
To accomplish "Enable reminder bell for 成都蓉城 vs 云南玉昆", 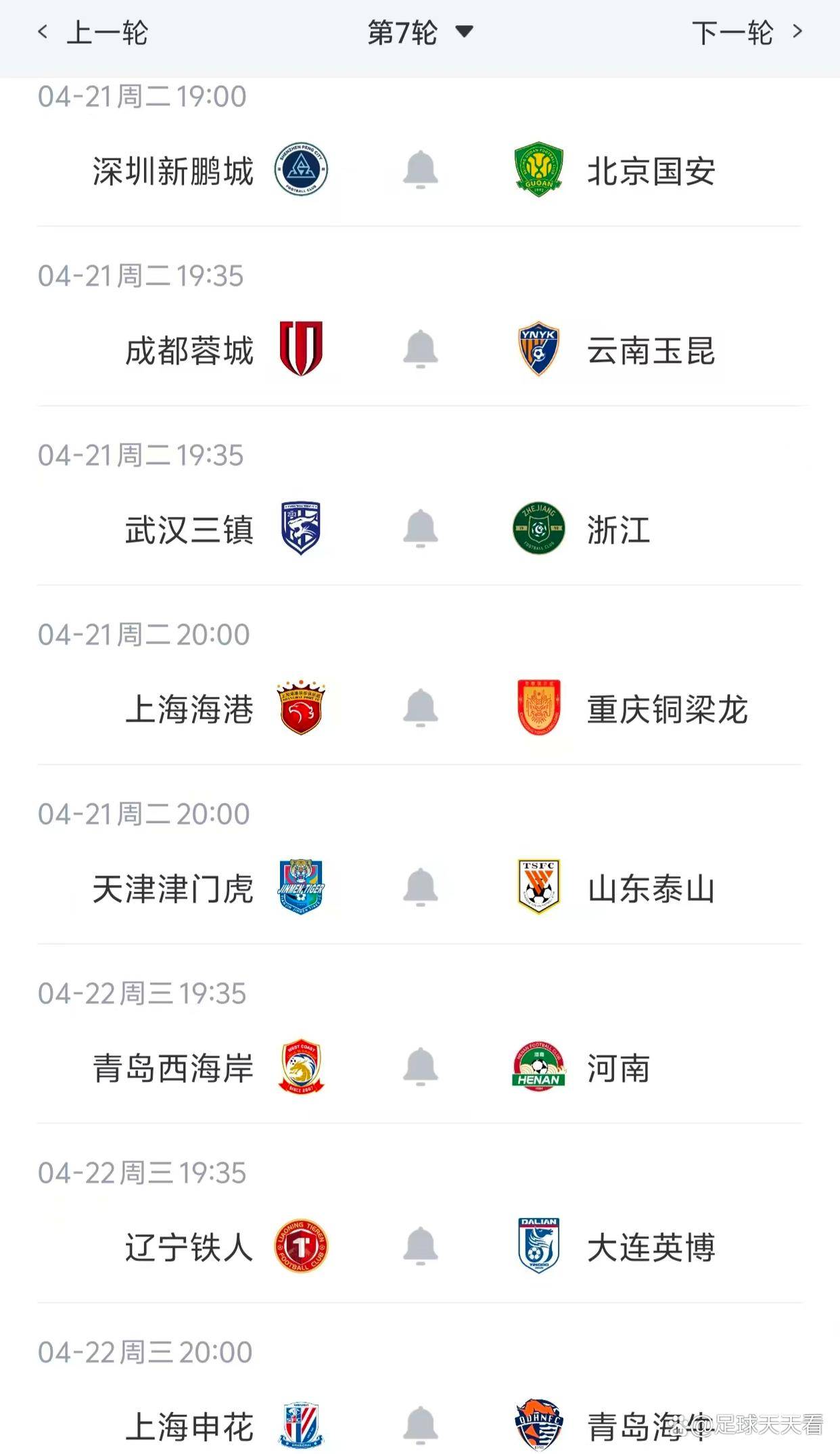I will pos(420,349).
